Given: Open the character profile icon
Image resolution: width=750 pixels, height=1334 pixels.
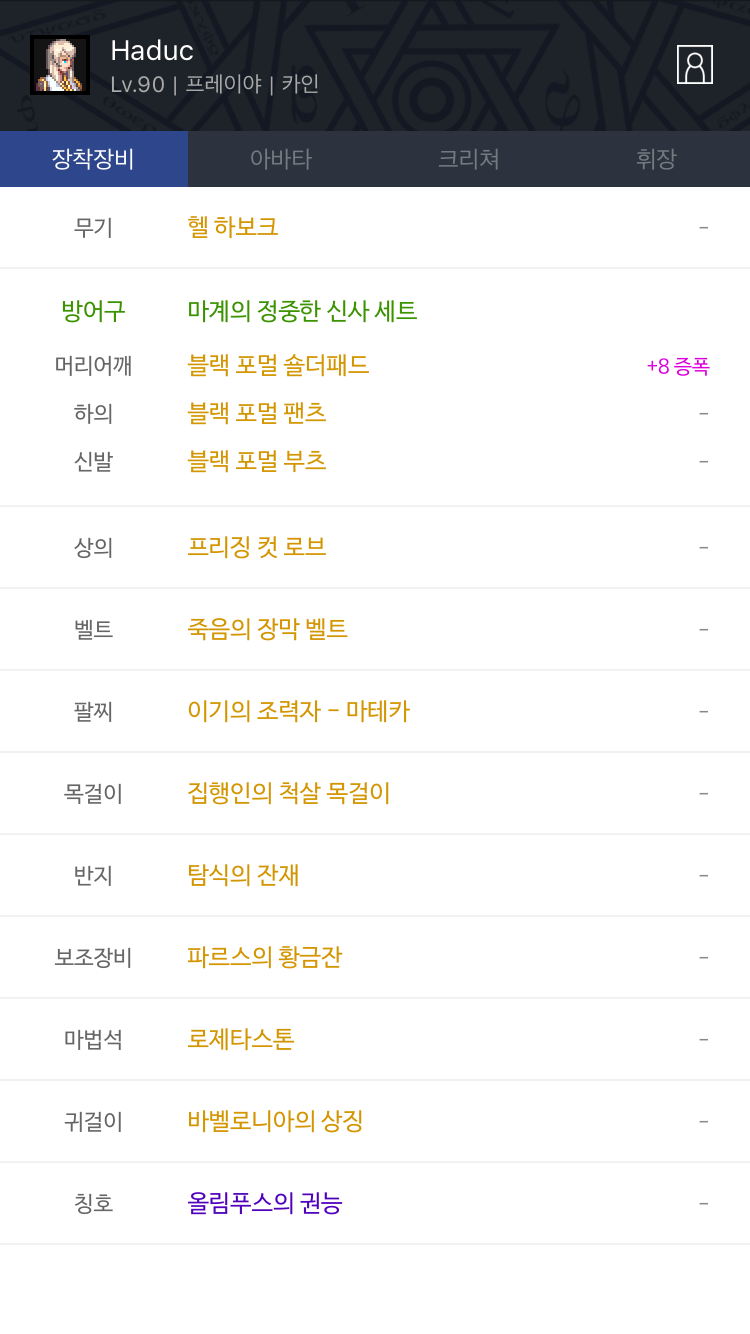Looking at the screenshot, I should tap(695, 65).
